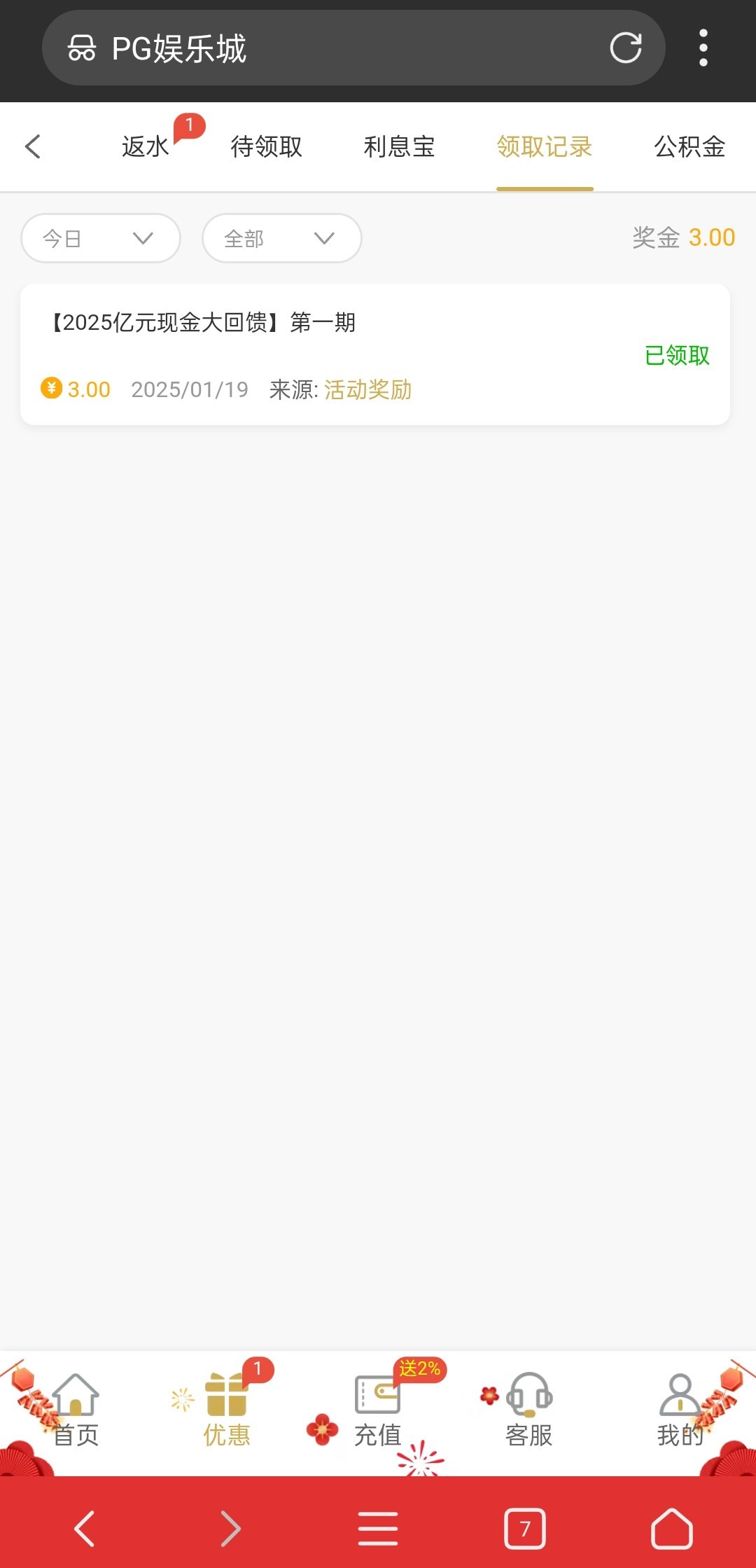Open the browser overflow menu
Image resolution: width=756 pixels, height=1568 pixels.
coord(703,48)
